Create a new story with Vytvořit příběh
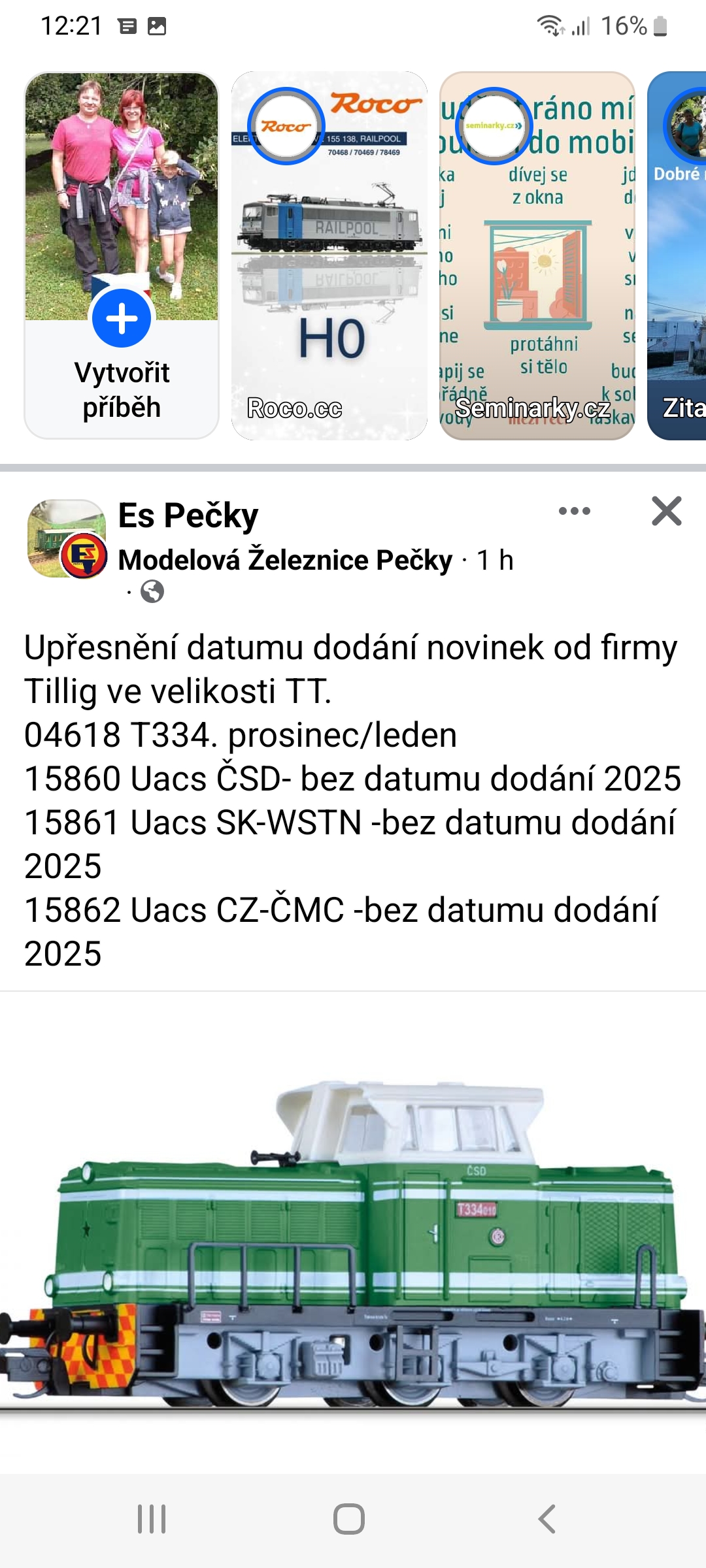Image resolution: width=706 pixels, height=1568 pixels. pyautogui.click(x=122, y=255)
